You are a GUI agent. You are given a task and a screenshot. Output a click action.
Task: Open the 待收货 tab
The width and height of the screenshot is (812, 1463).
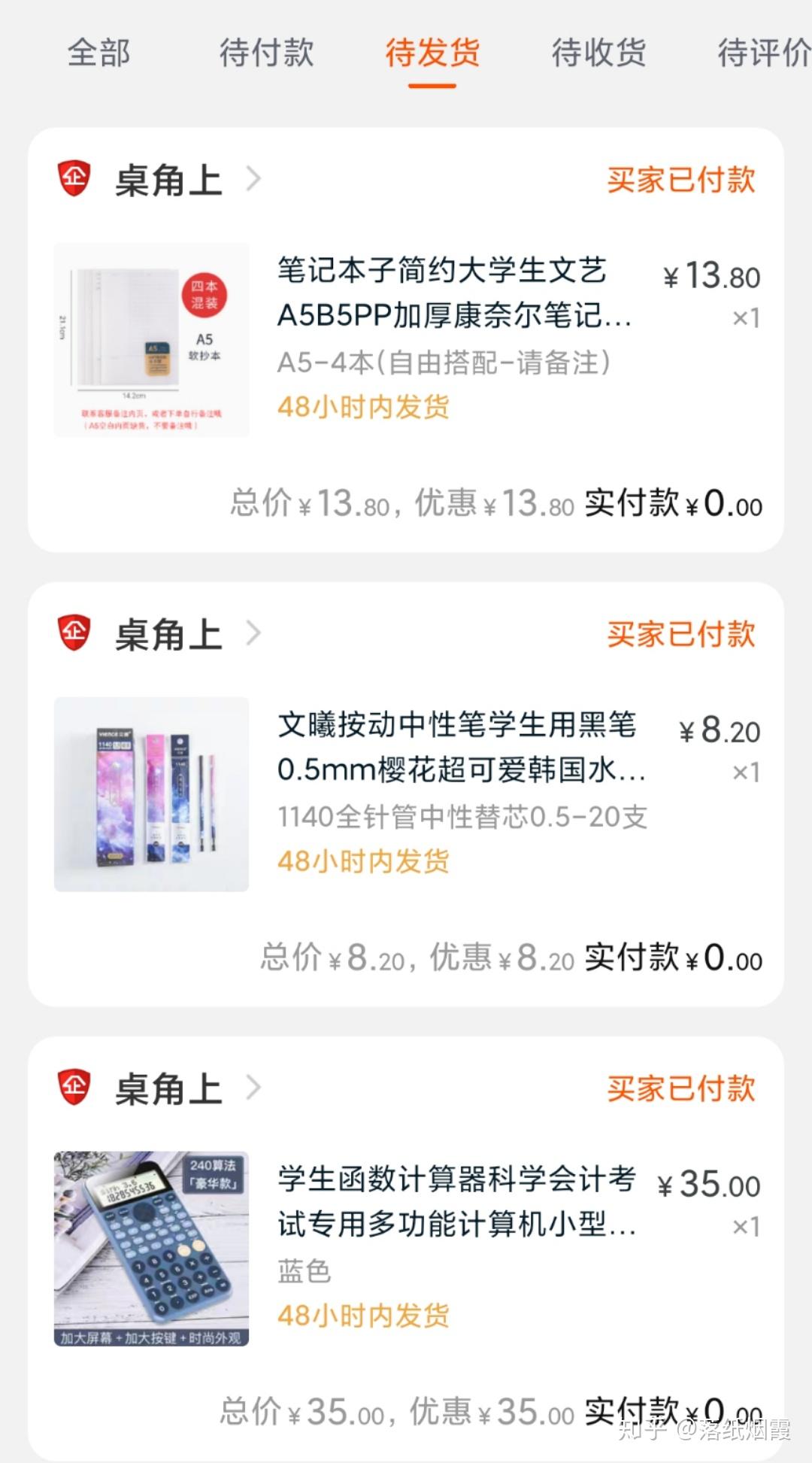point(598,53)
